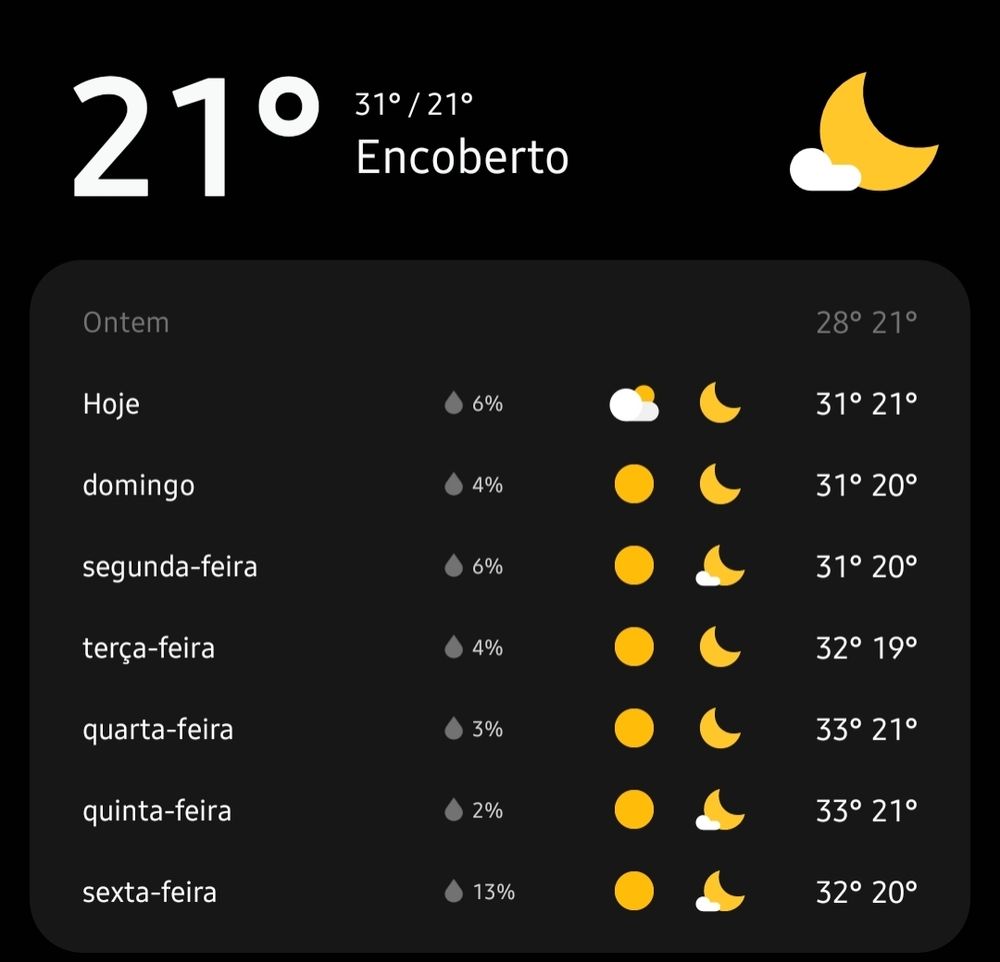Select the terça-feira forecast row
The width and height of the screenshot is (1000, 962).
click(x=149, y=648)
